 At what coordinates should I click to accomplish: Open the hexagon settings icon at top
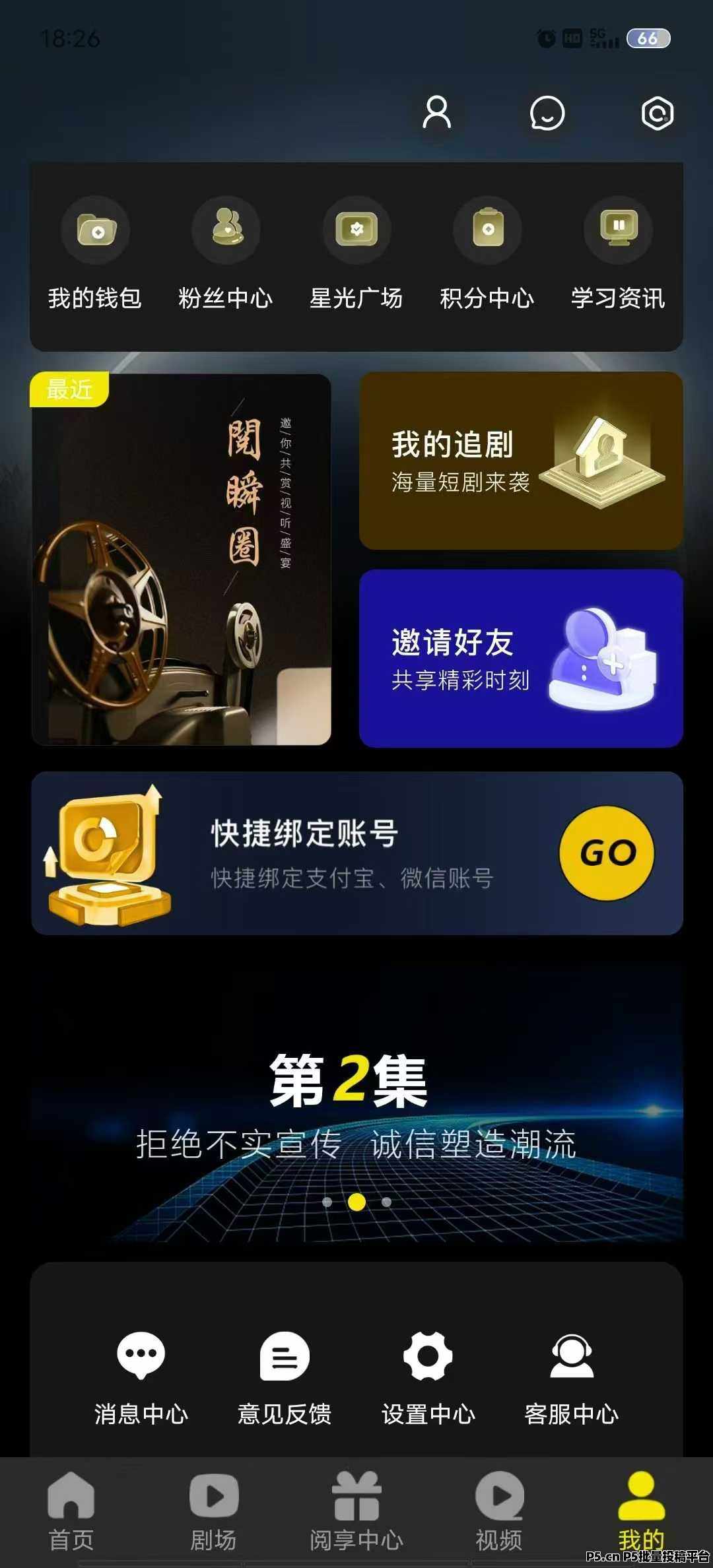(658, 114)
